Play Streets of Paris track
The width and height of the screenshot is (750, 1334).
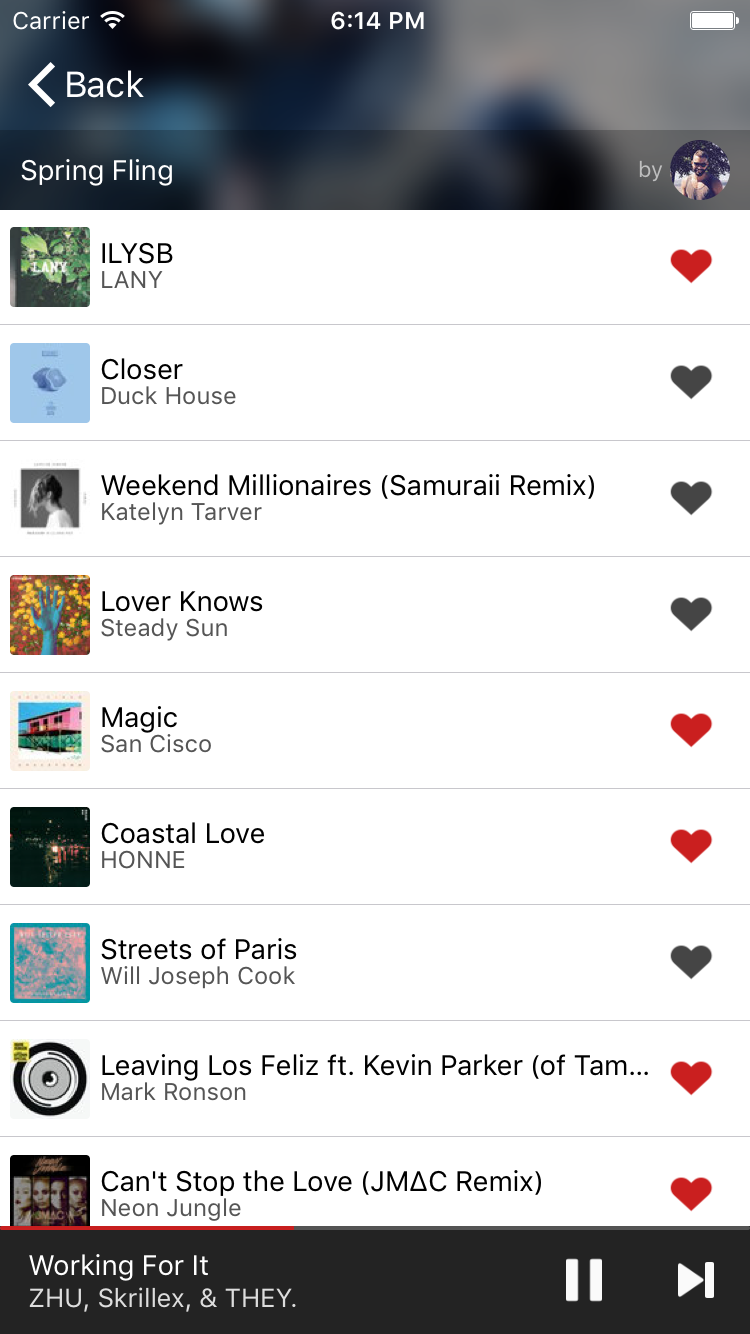(375, 963)
